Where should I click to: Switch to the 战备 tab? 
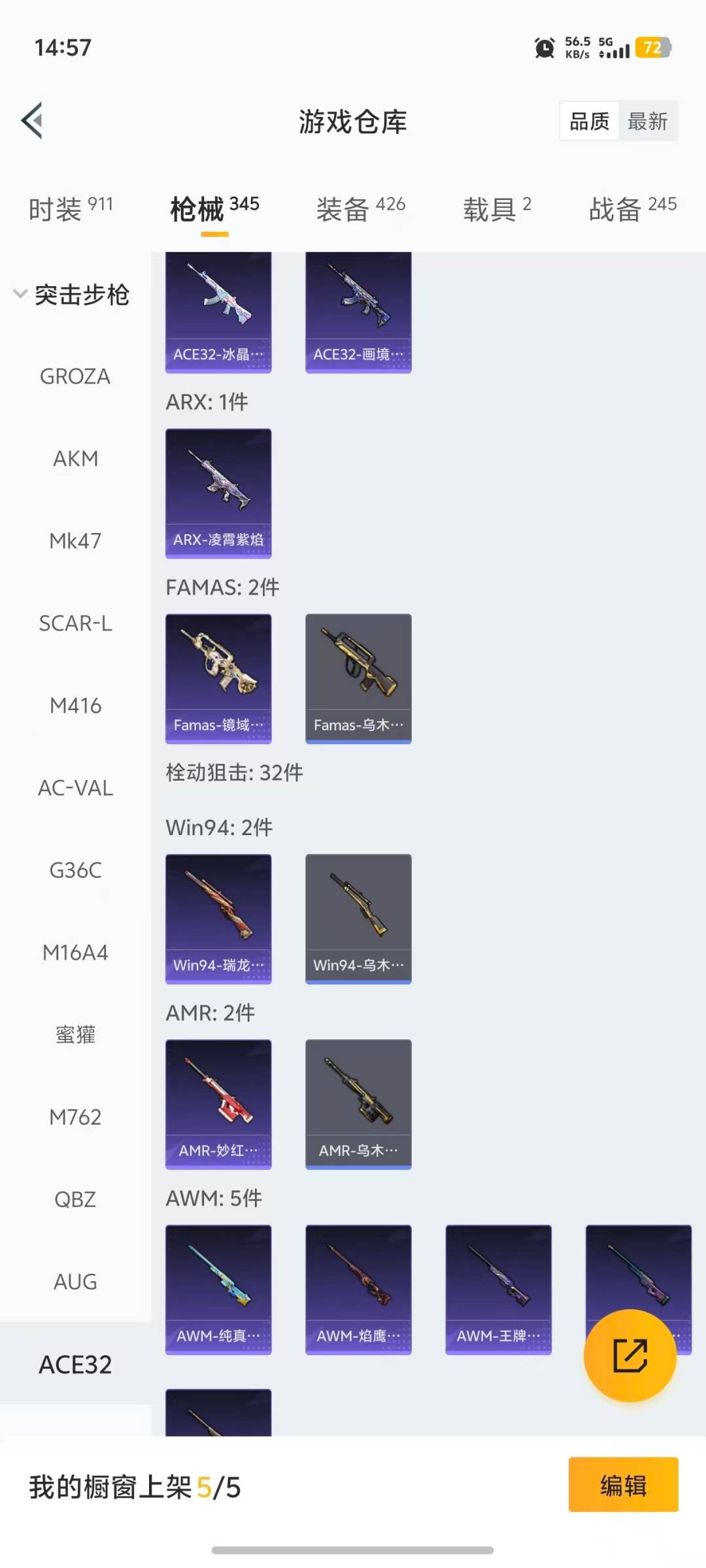pyautogui.click(x=632, y=209)
